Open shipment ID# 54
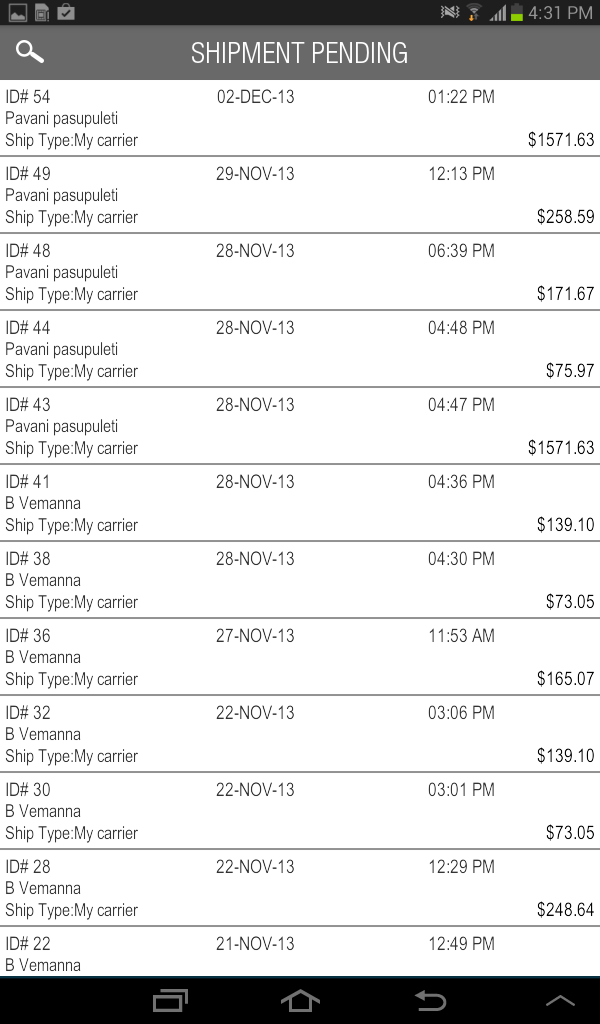The height and width of the screenshot is (1024, 600). coord(300,118)
